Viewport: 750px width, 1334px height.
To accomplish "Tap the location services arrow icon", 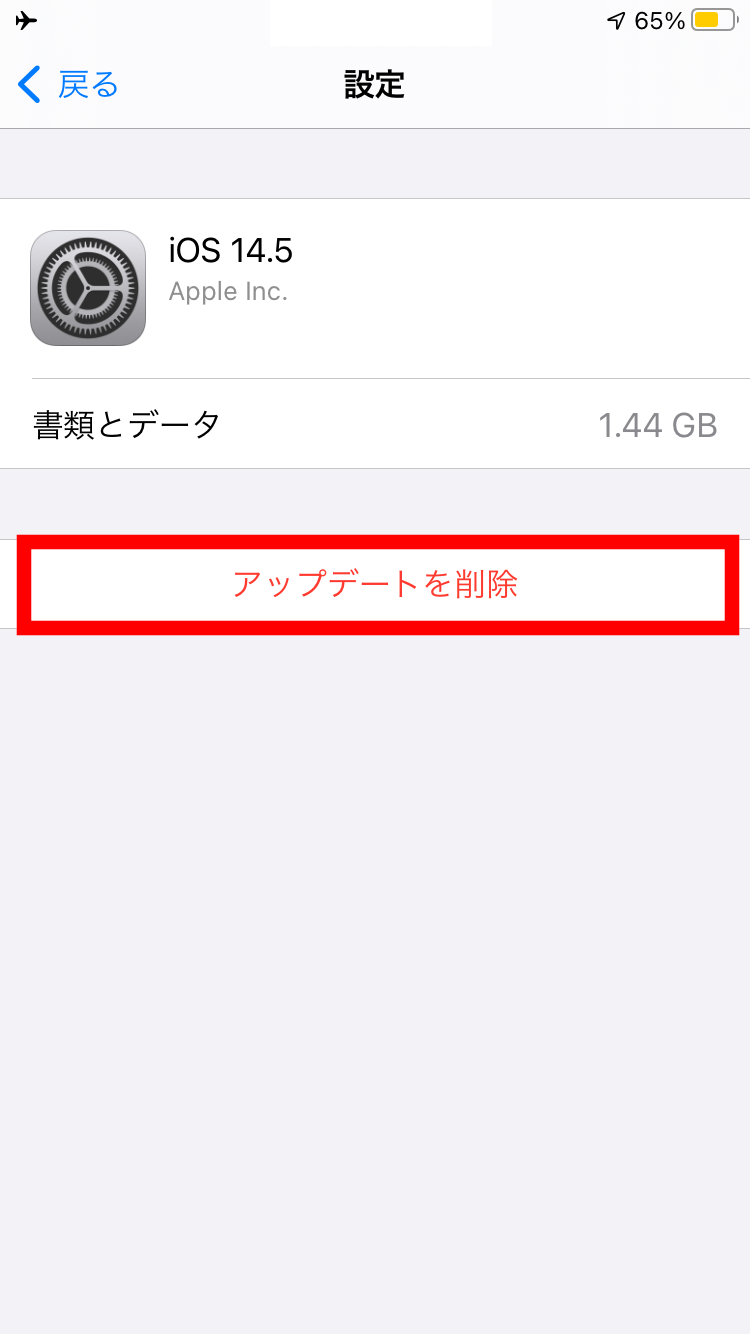I will pos(618,17).
